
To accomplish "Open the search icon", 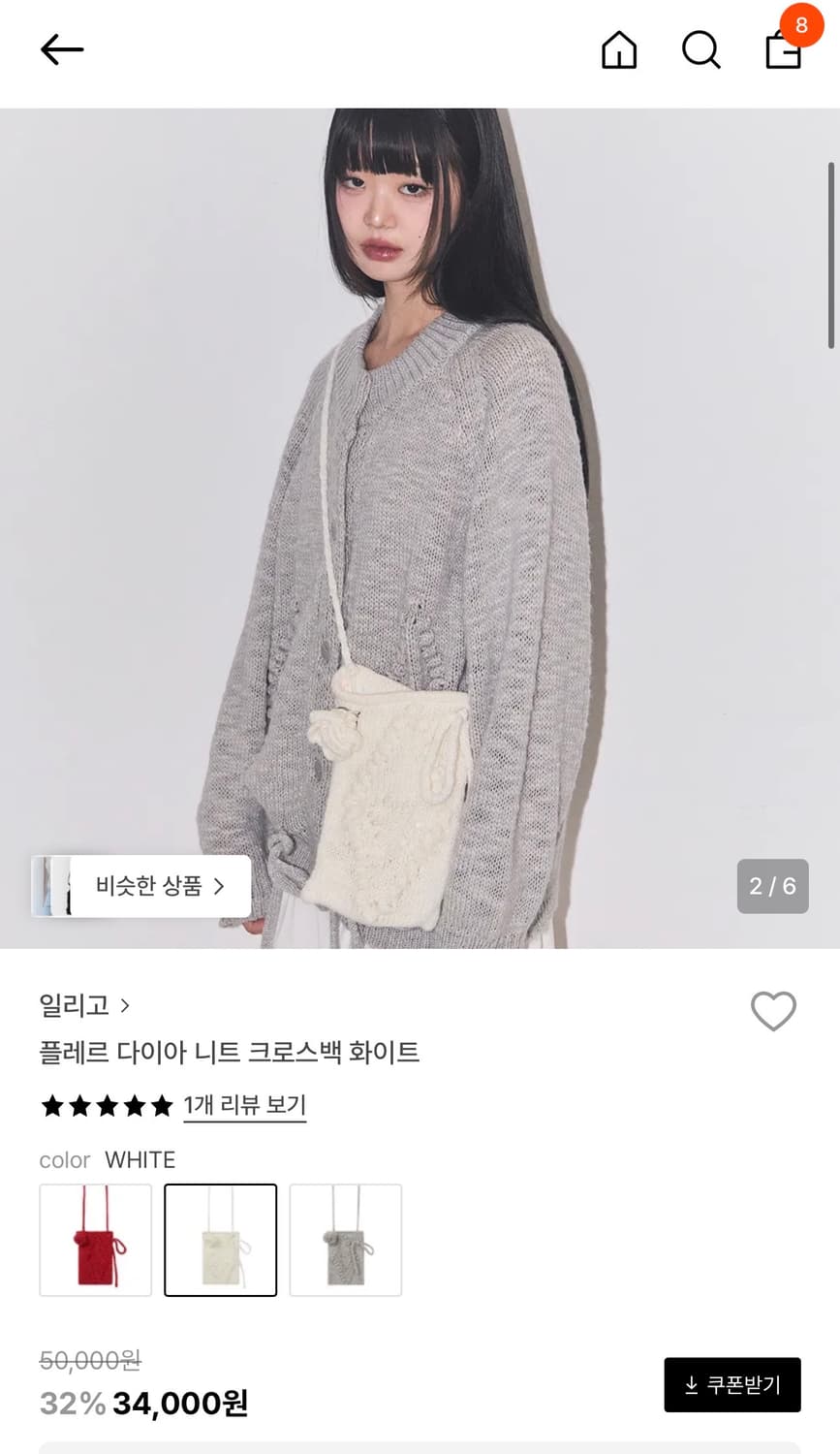I will coord(700,50).
